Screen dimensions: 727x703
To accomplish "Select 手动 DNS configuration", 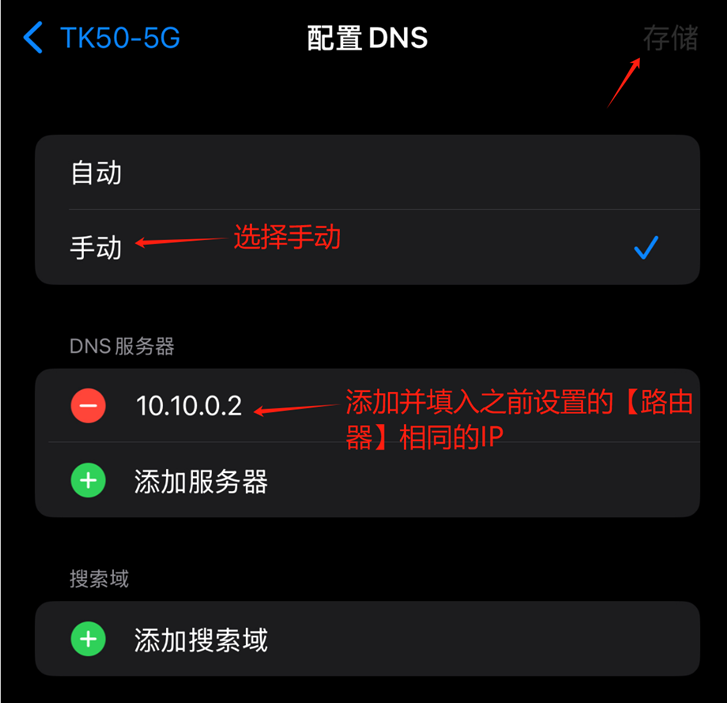I will pos(96,247).
